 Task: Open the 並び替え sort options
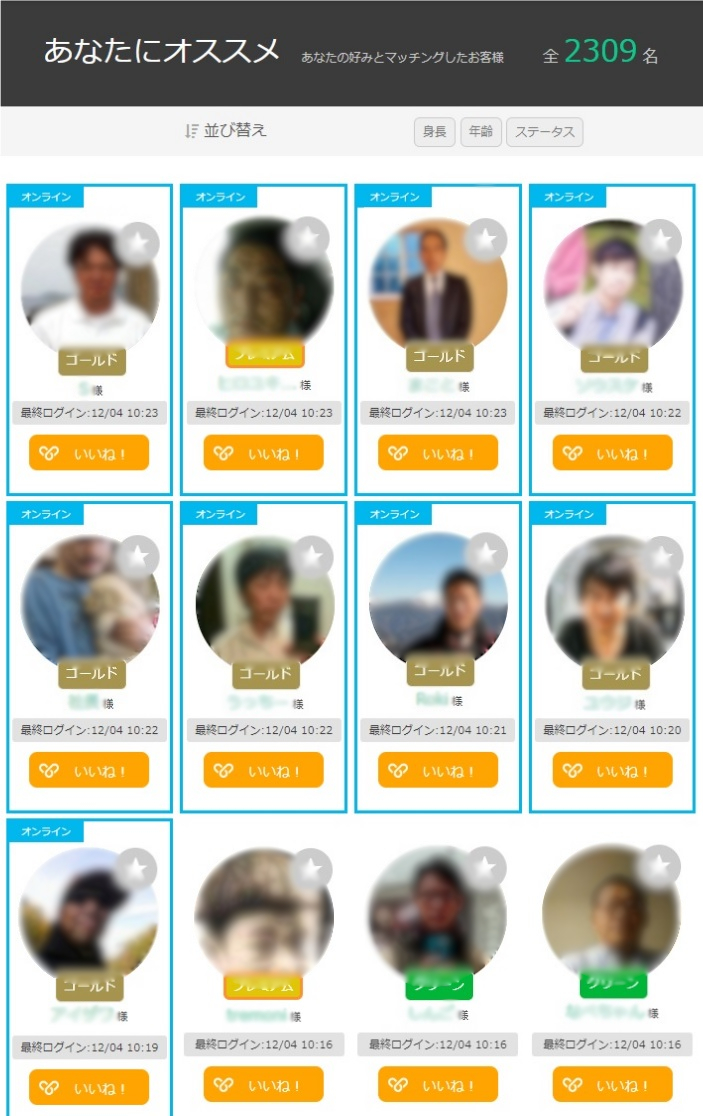click(227, 131)
